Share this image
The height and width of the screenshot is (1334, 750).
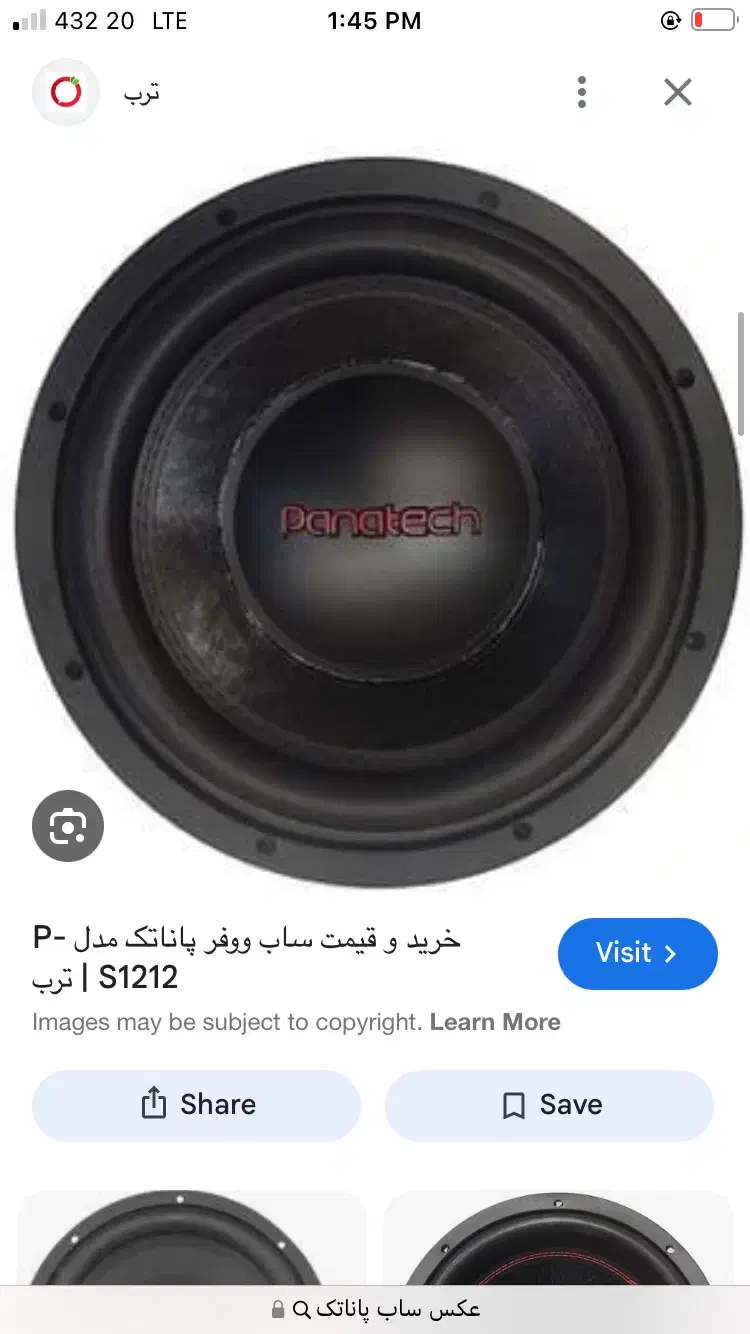tap(196, 1105)
